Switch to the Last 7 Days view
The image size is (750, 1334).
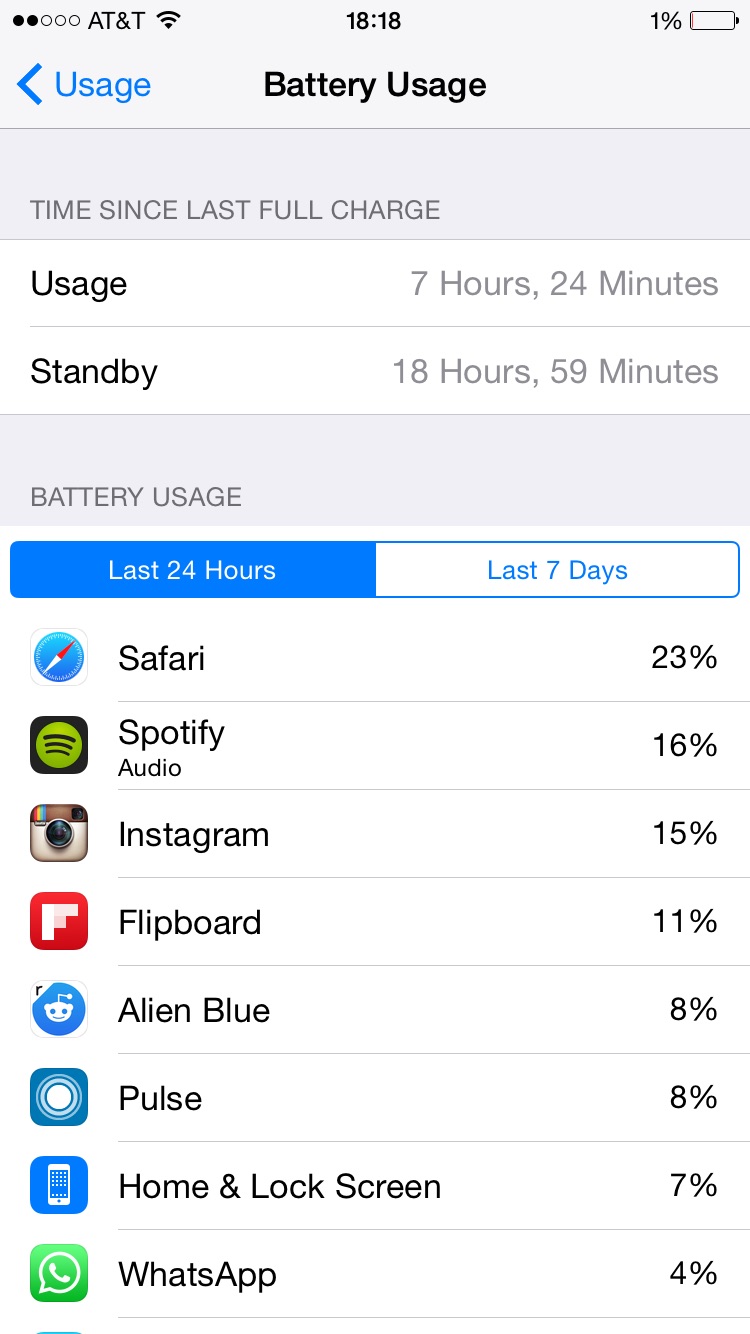[x=557, y=570]
